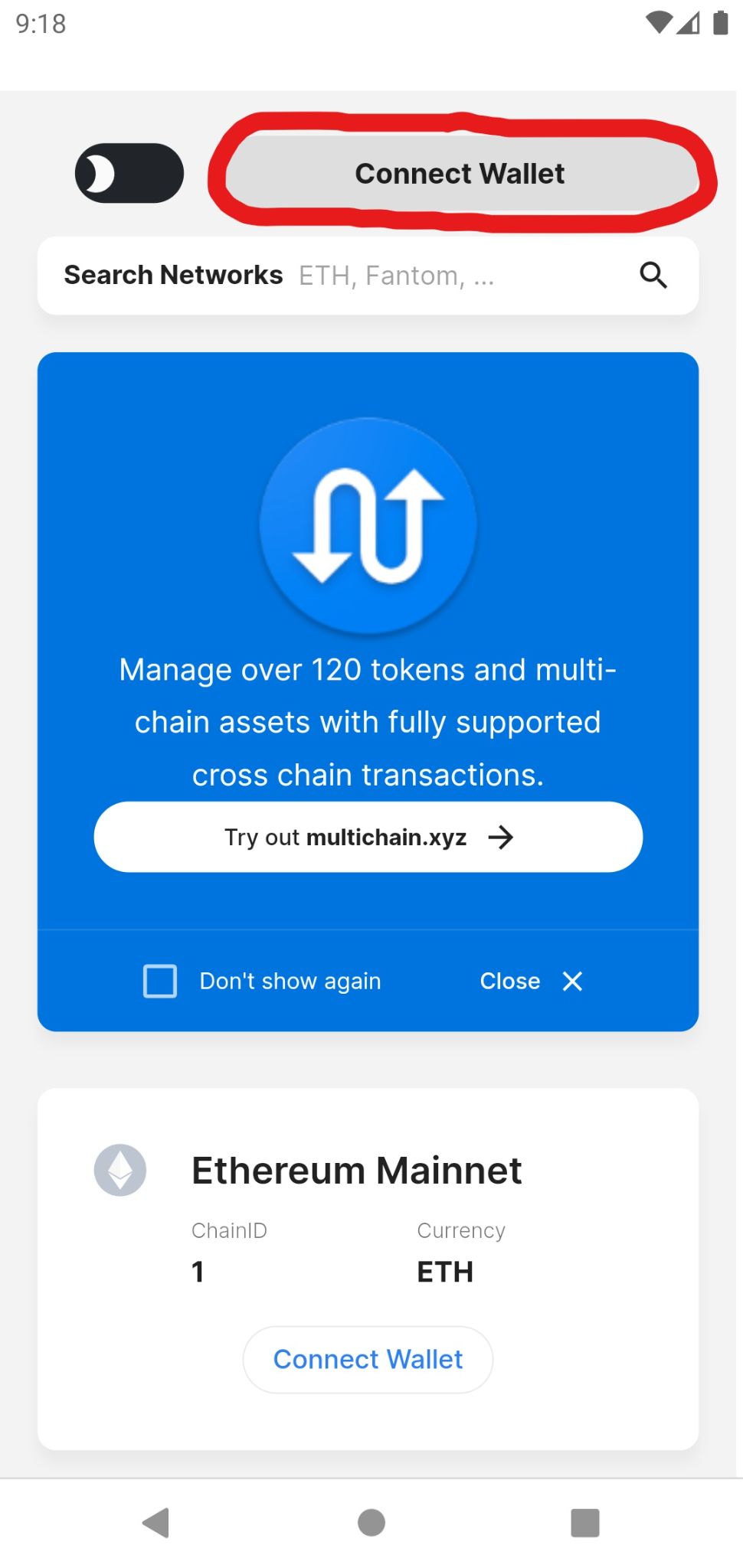Check the Don't show again box

(160, 981)
